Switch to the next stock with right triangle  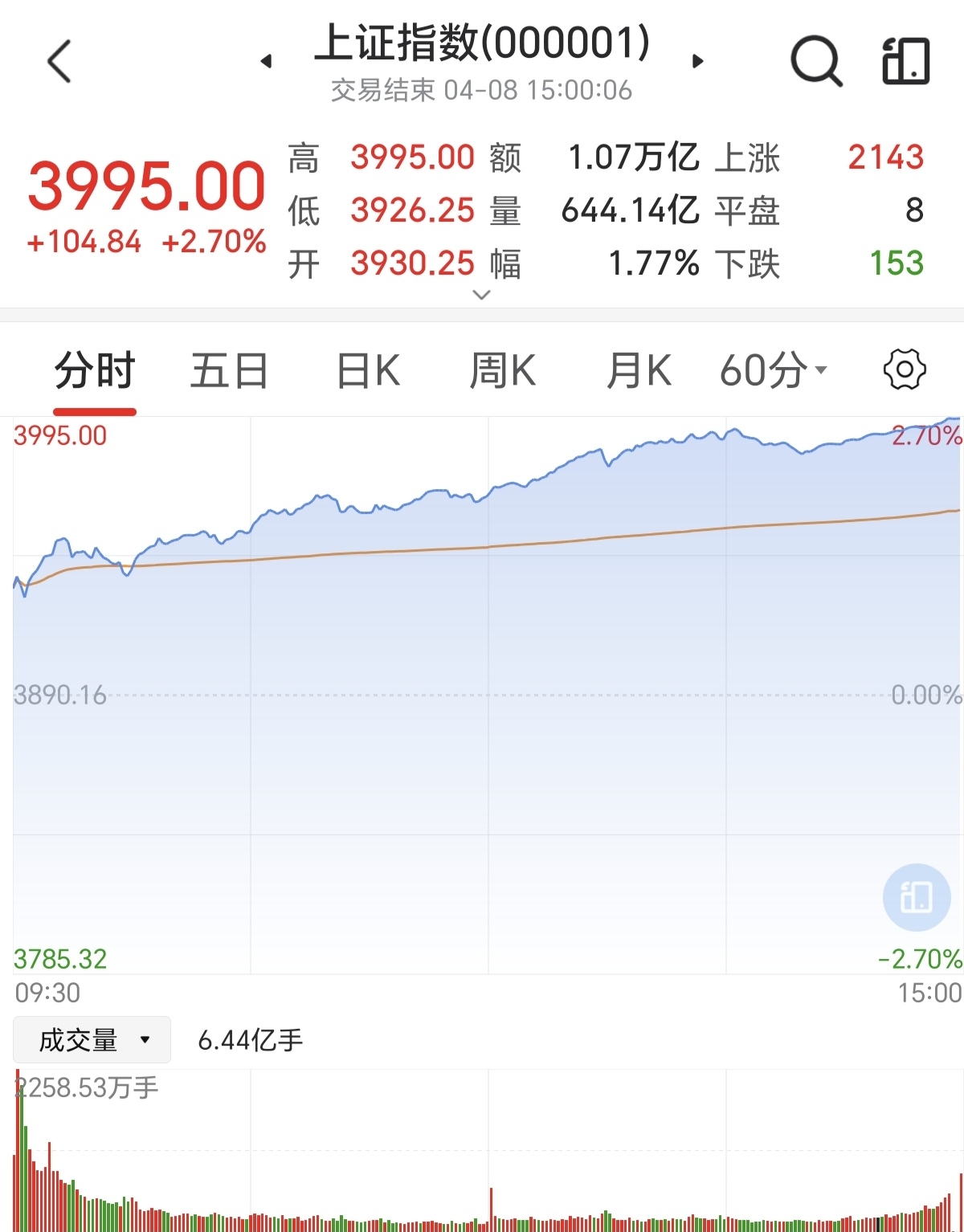[697, 61]
